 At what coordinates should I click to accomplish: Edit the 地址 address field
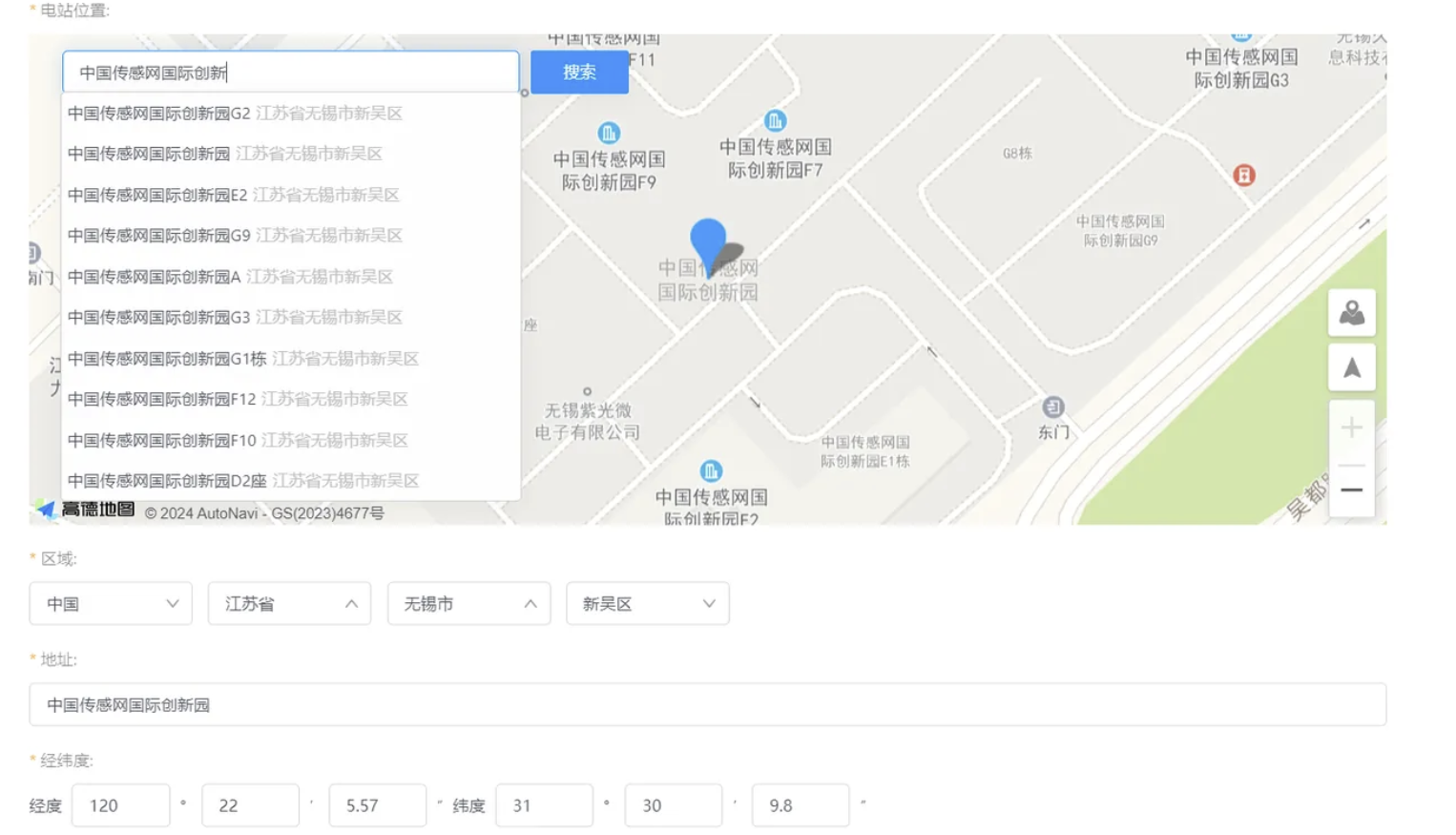(707, 705)
